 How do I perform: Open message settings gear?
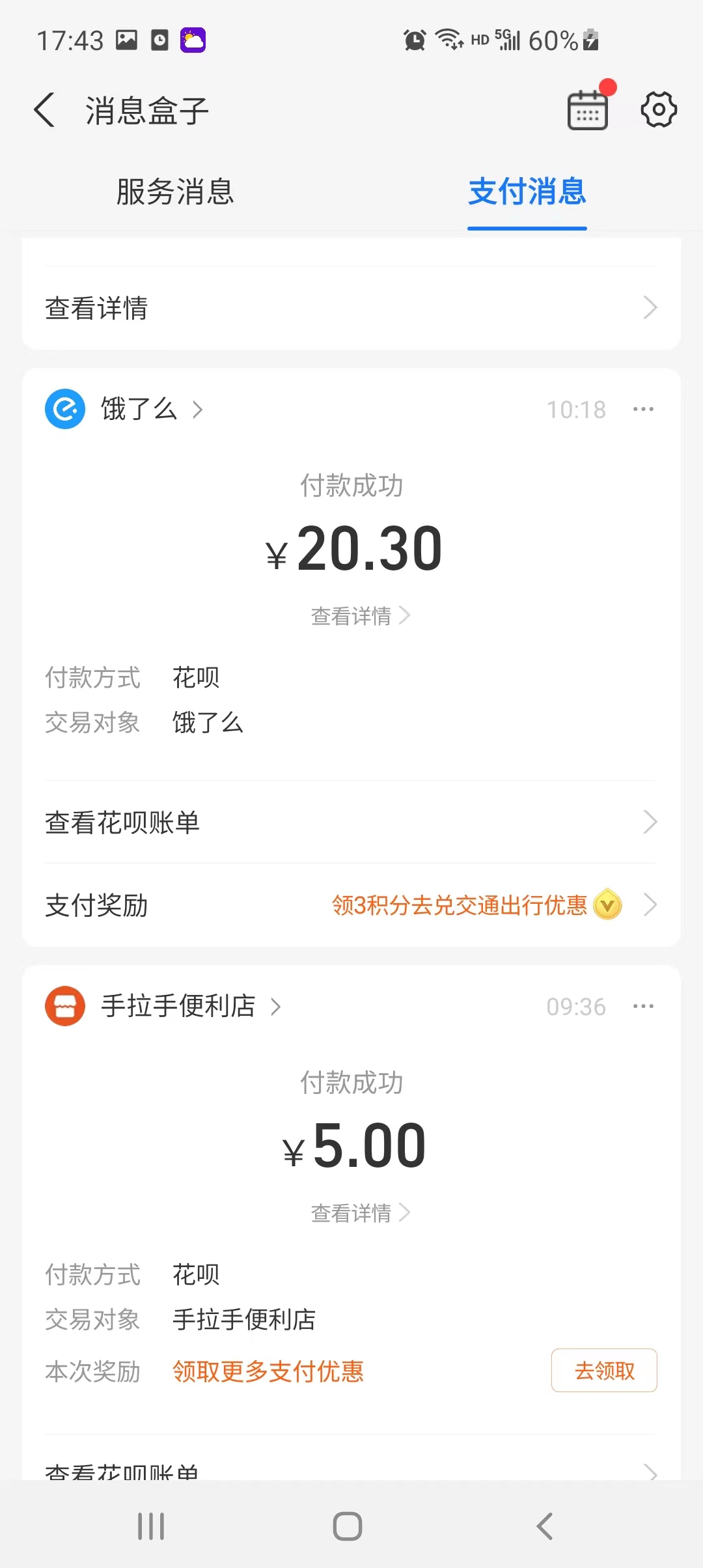[659, 110]
